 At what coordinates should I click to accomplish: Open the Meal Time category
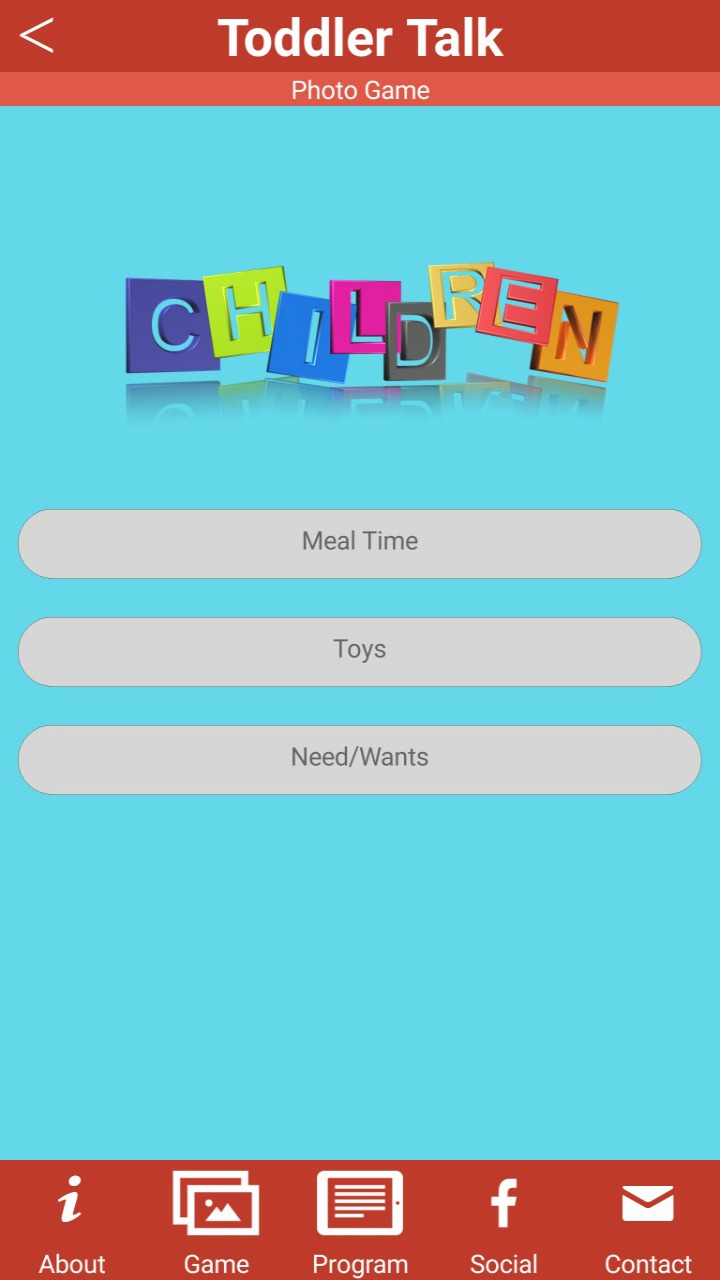360,542
